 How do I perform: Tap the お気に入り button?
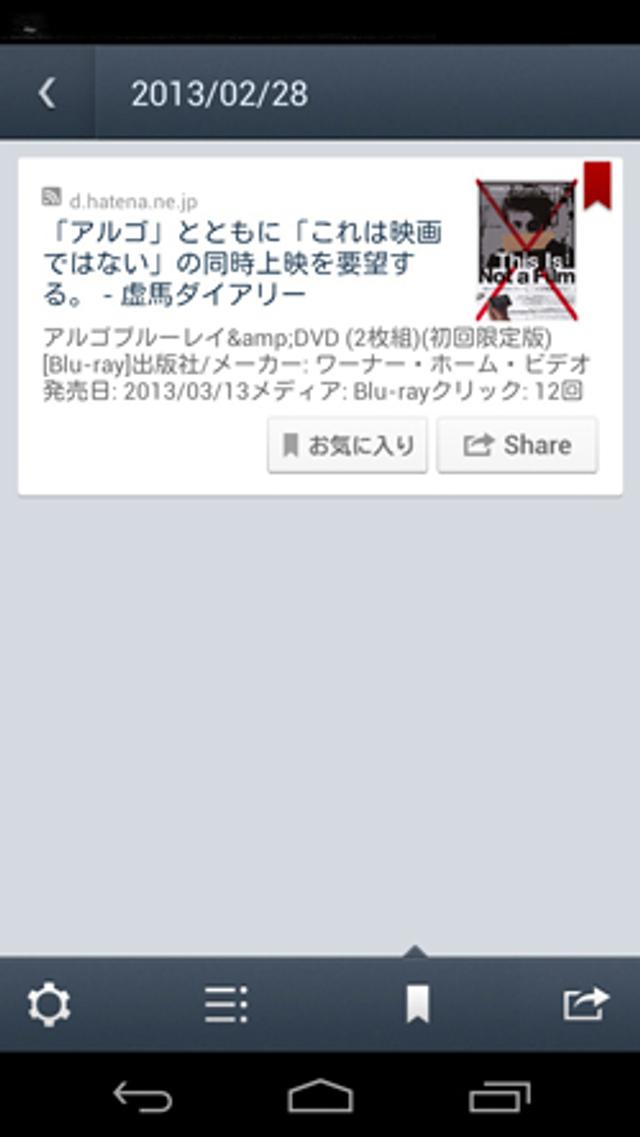pos(347,445)
